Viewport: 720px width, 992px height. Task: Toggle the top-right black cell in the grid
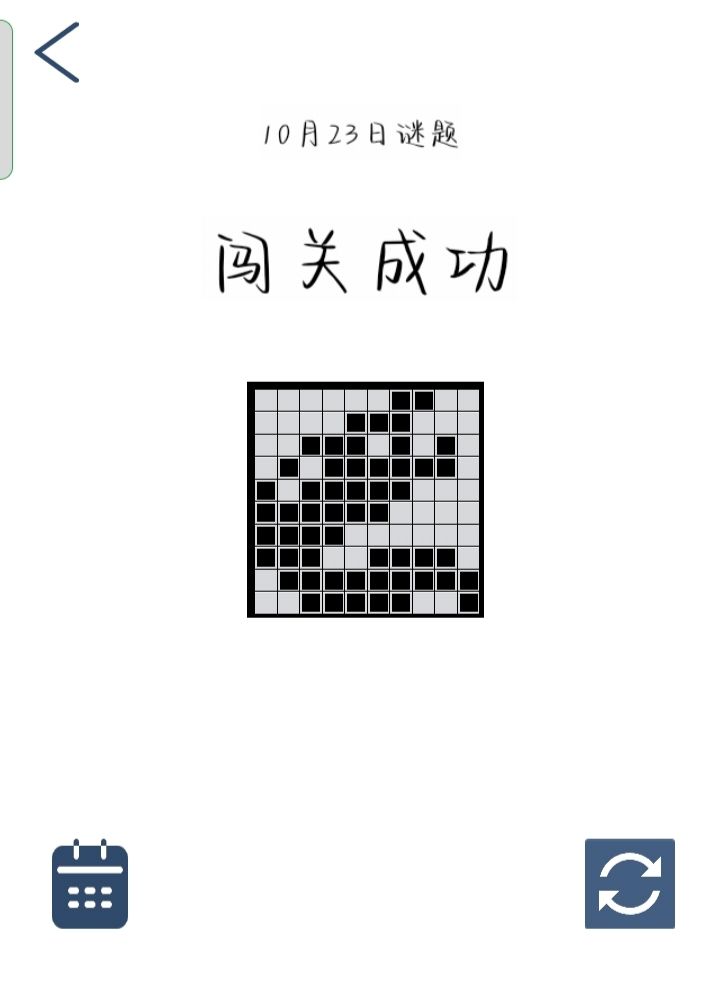424,396
